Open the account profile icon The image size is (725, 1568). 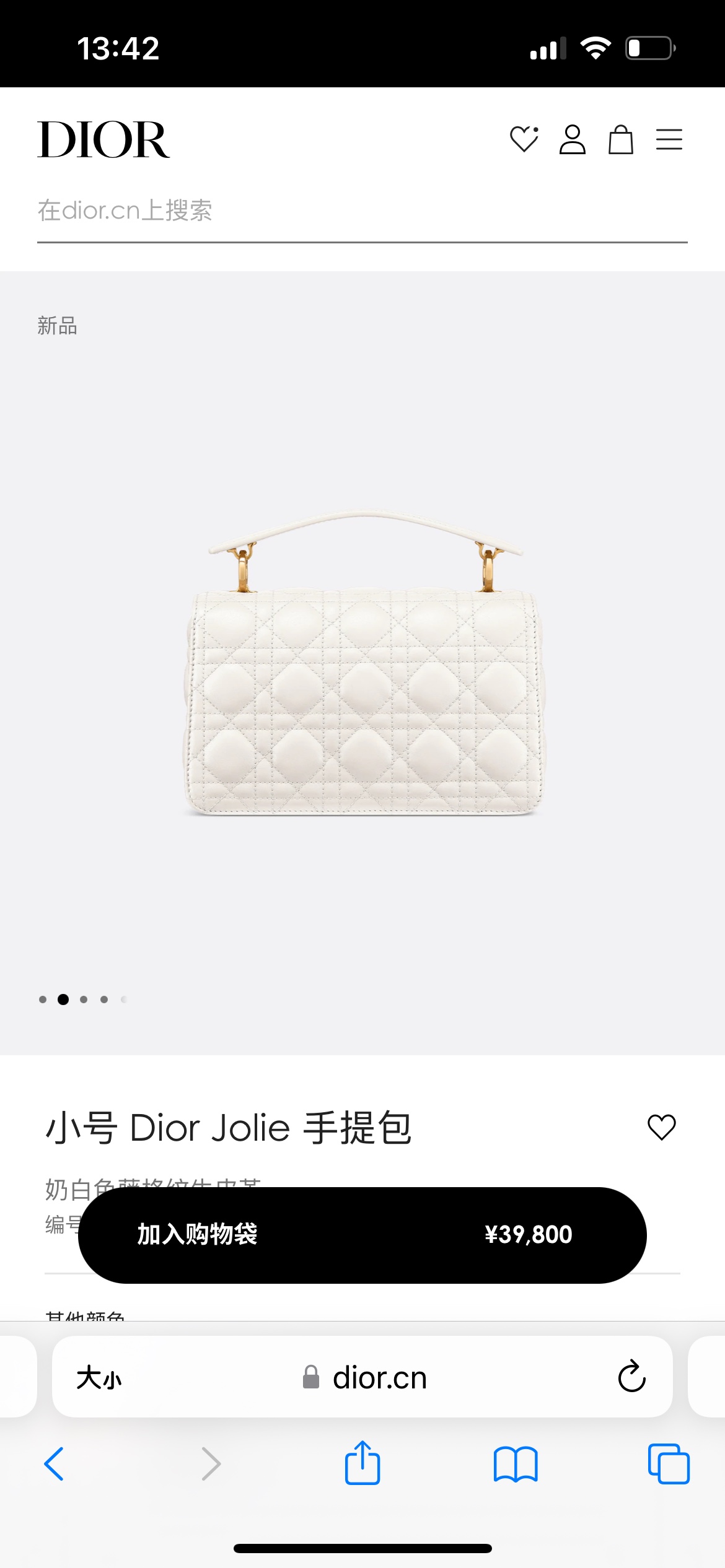coord(572,139)
